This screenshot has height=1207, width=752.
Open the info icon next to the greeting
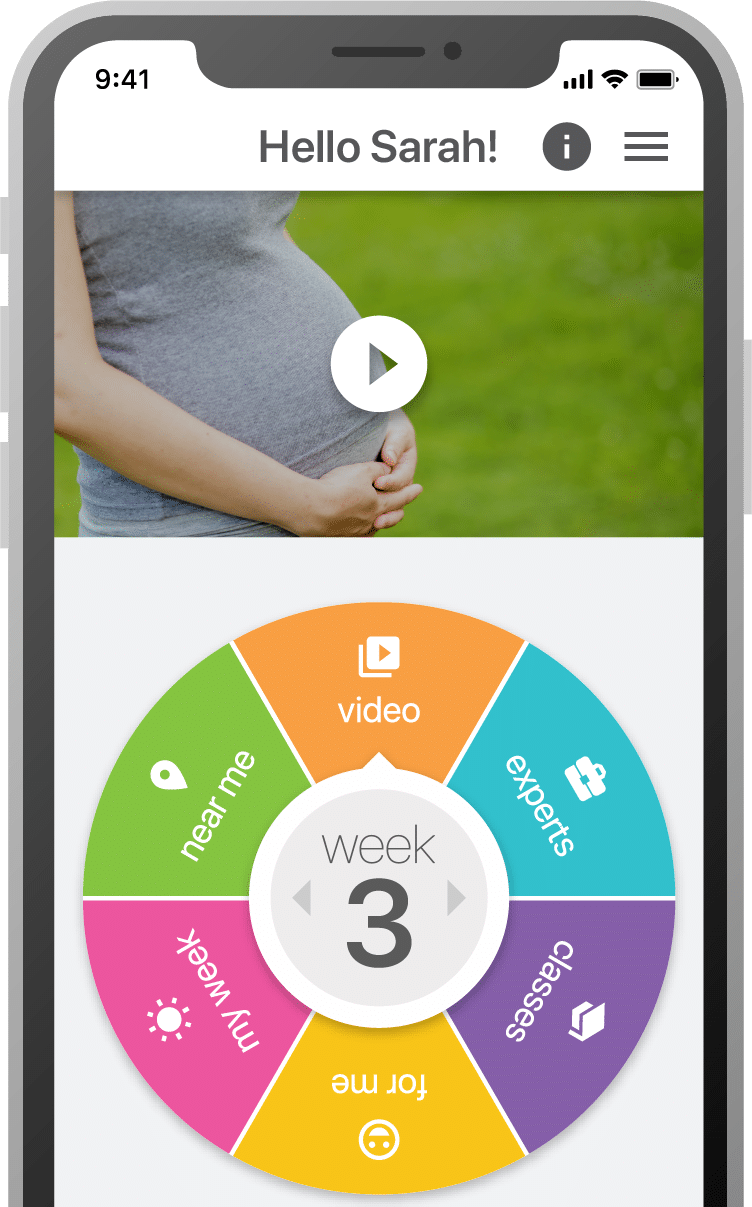567,147
